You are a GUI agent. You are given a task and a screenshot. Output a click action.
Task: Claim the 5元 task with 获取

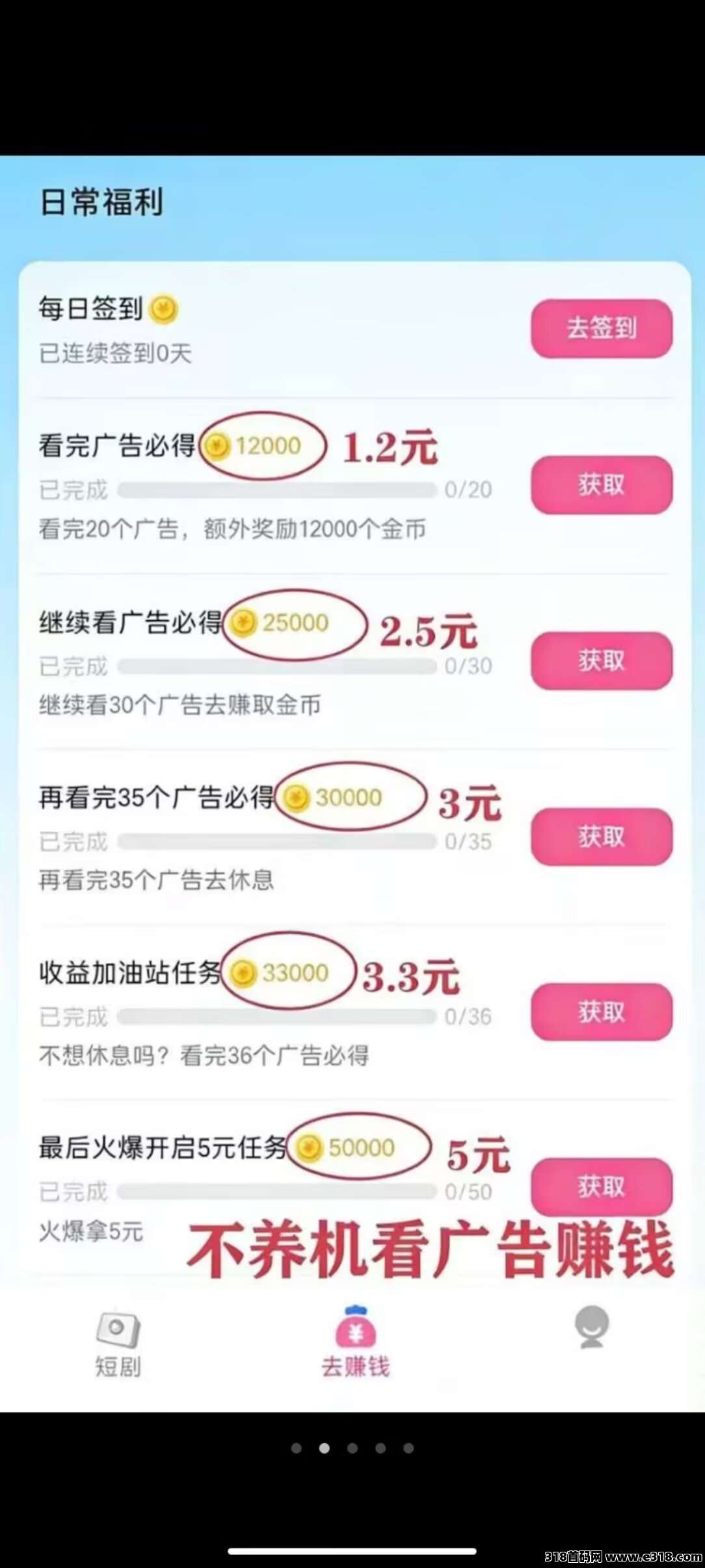[602, 1185]
